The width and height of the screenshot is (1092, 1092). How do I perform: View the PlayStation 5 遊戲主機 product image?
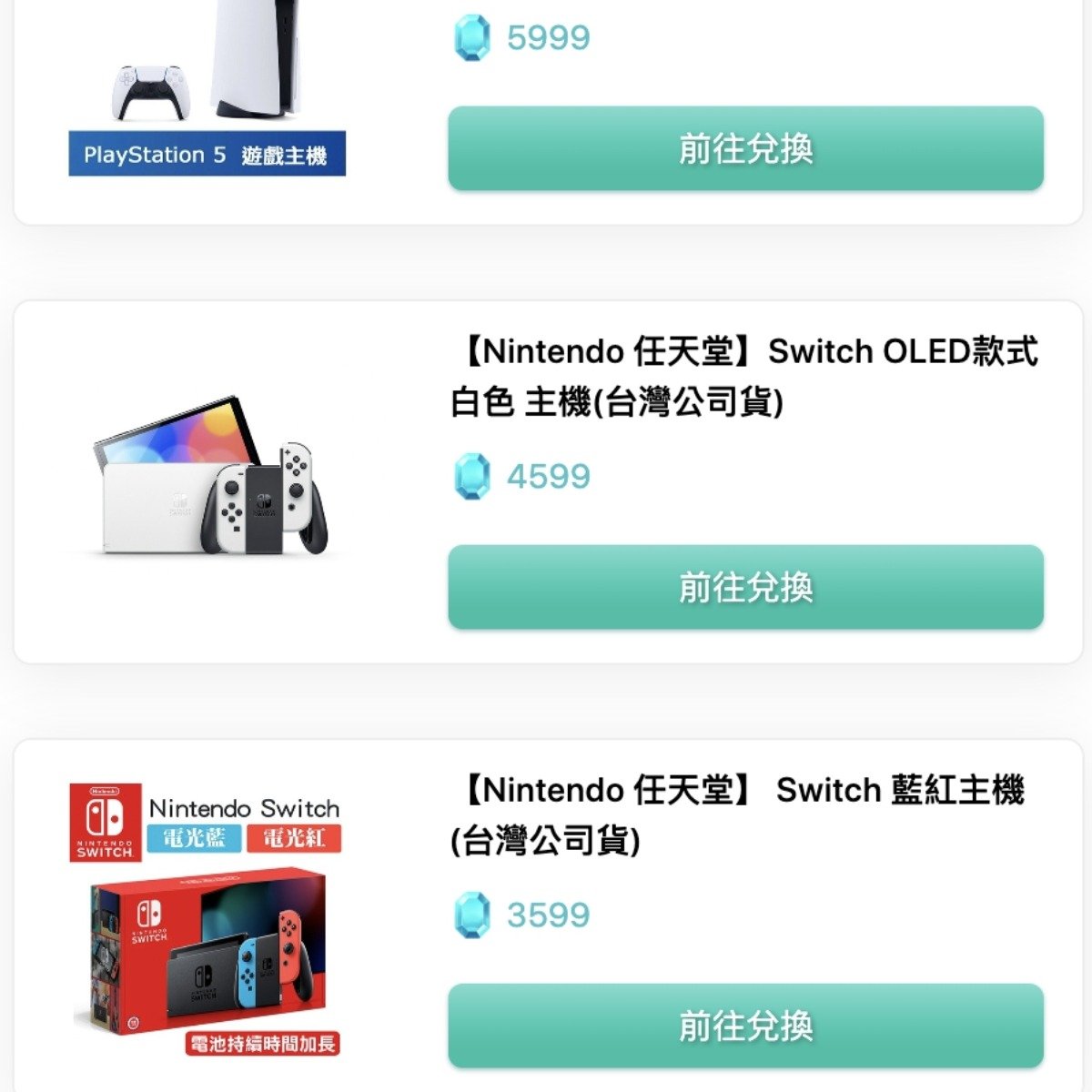pos(207,86)
